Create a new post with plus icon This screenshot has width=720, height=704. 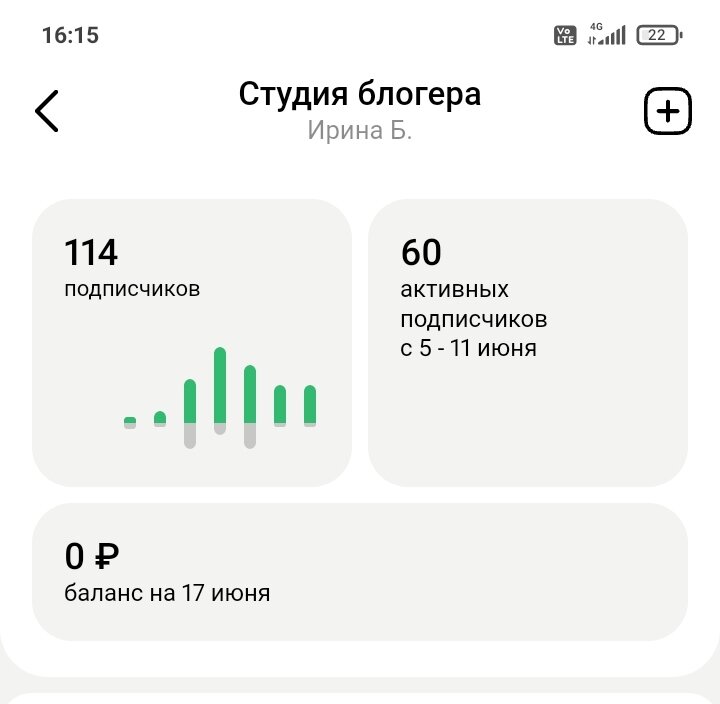pos(667,112)
